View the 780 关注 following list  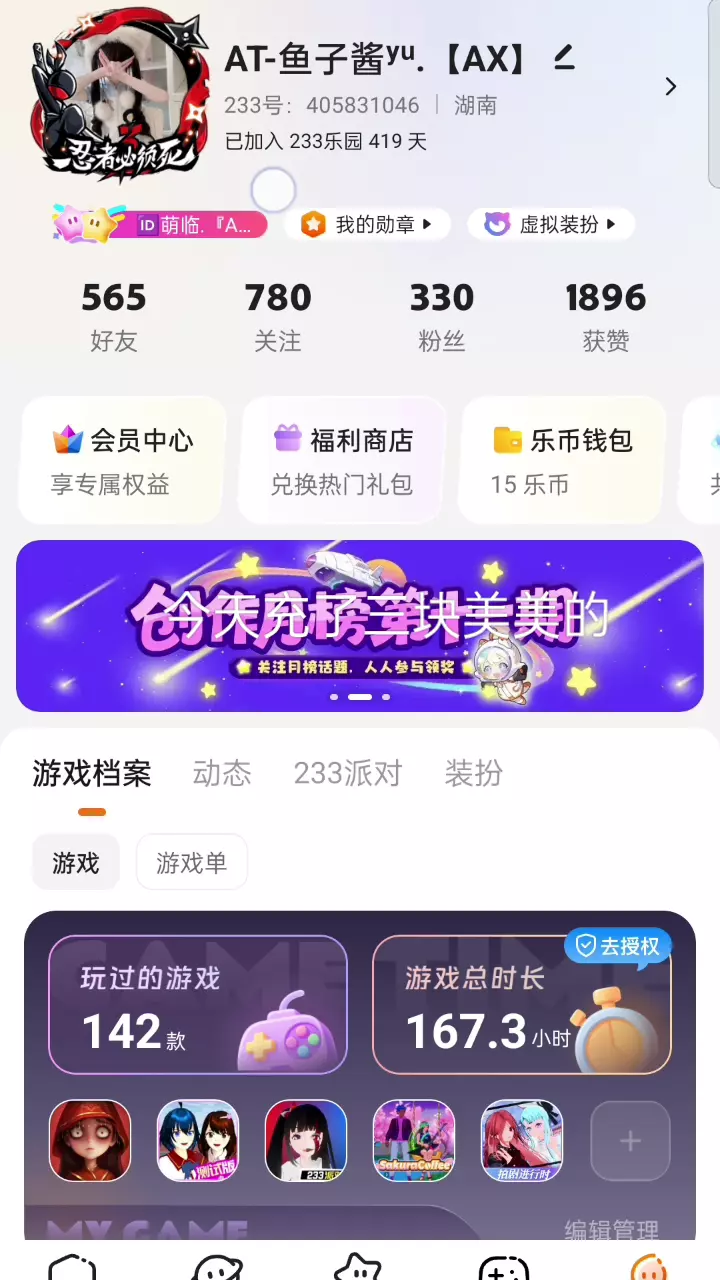click(x=278, y=317)
